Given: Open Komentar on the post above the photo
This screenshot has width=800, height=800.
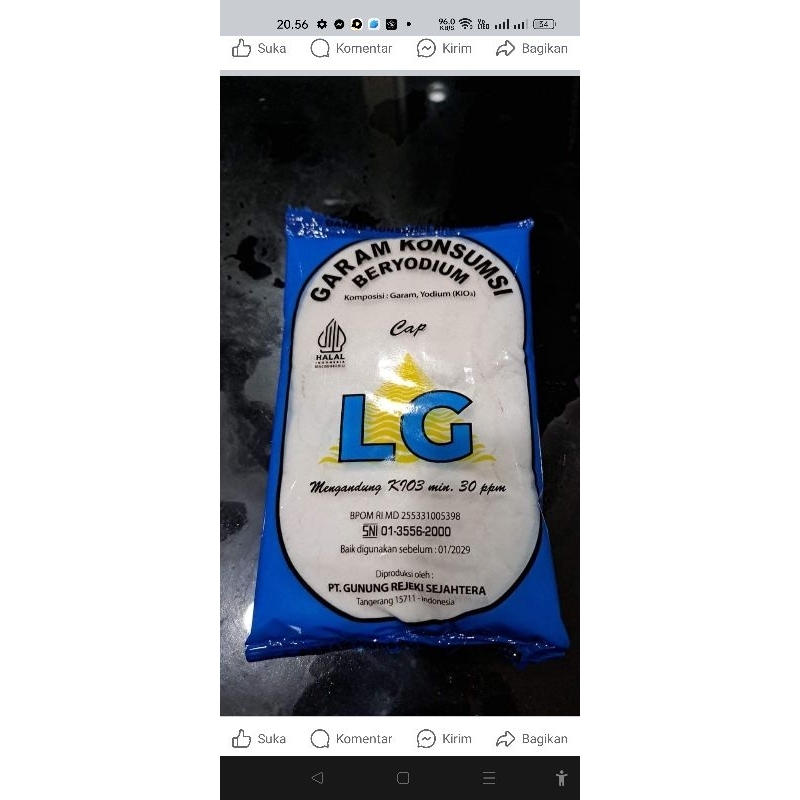Looking at the screenshot, I should [x=351, y=48].
